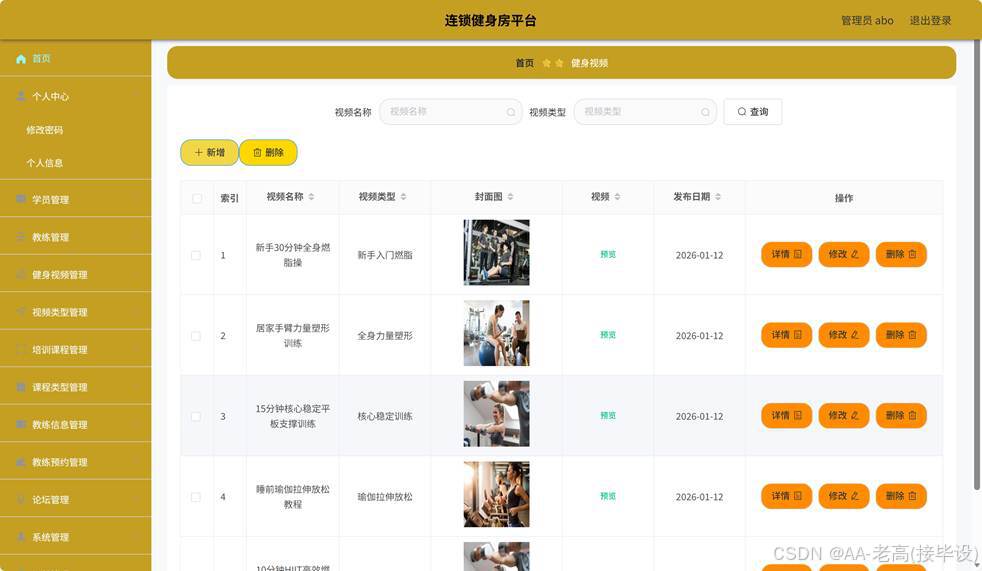The height and width of the screenshot is (571, 982).
Task: Click the 退出登录 logout link
Action: click(x=930, y=21)
